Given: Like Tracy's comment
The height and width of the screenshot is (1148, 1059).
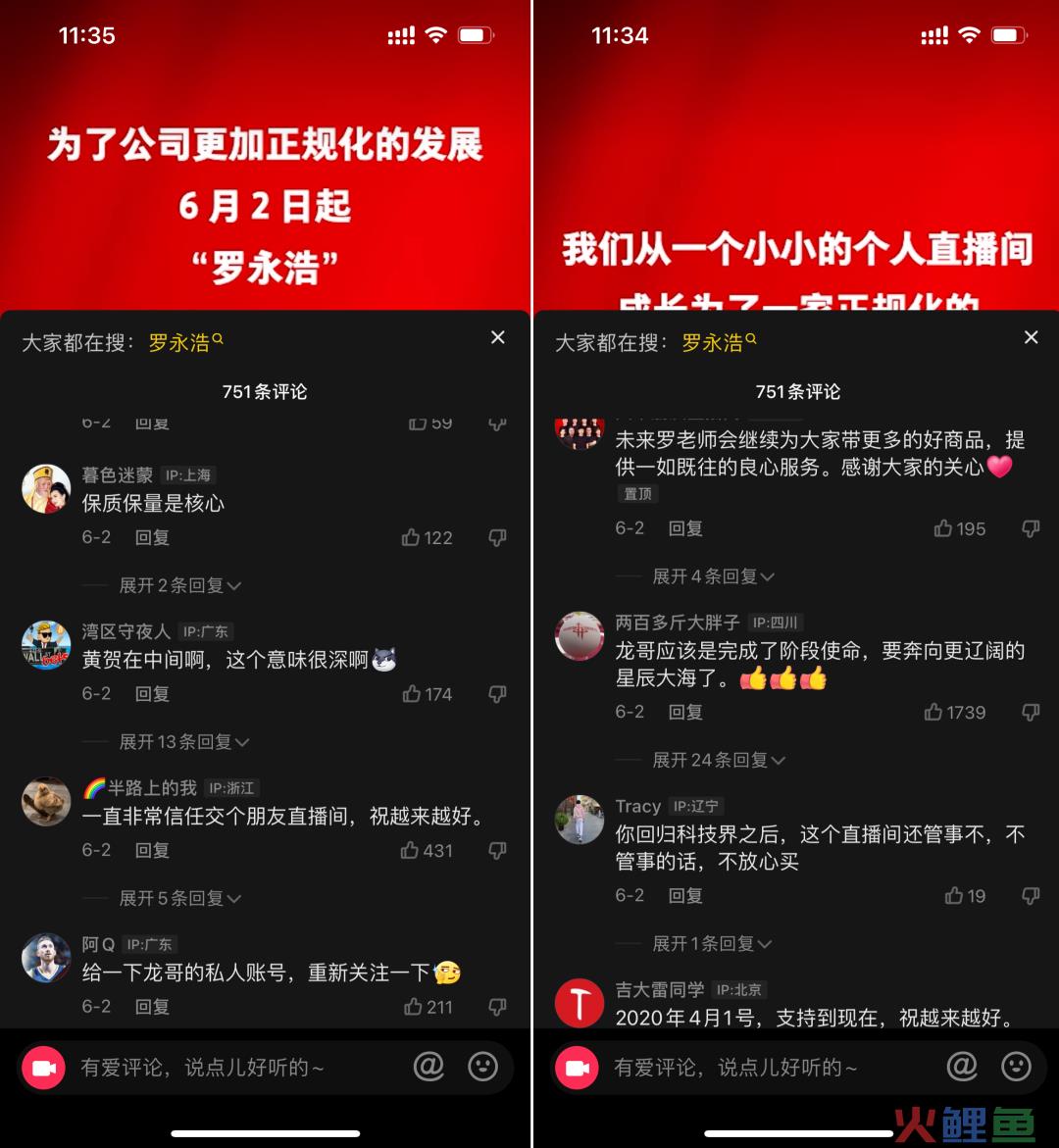Looking at the screenshot, I should [x=954, y=895].
